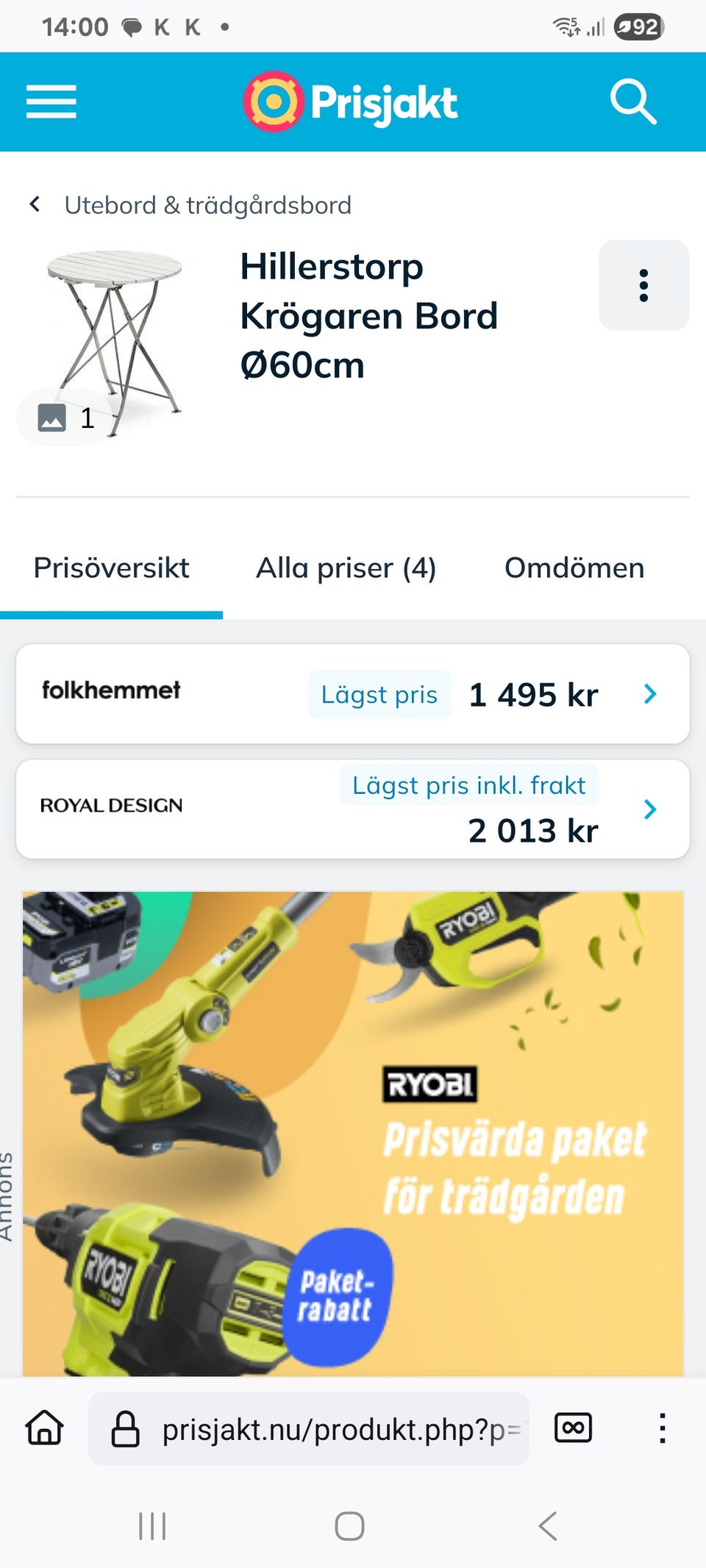706x1568 pixels.
Task: Select the Prisöversikt tab
Action: tap(111, 568)
